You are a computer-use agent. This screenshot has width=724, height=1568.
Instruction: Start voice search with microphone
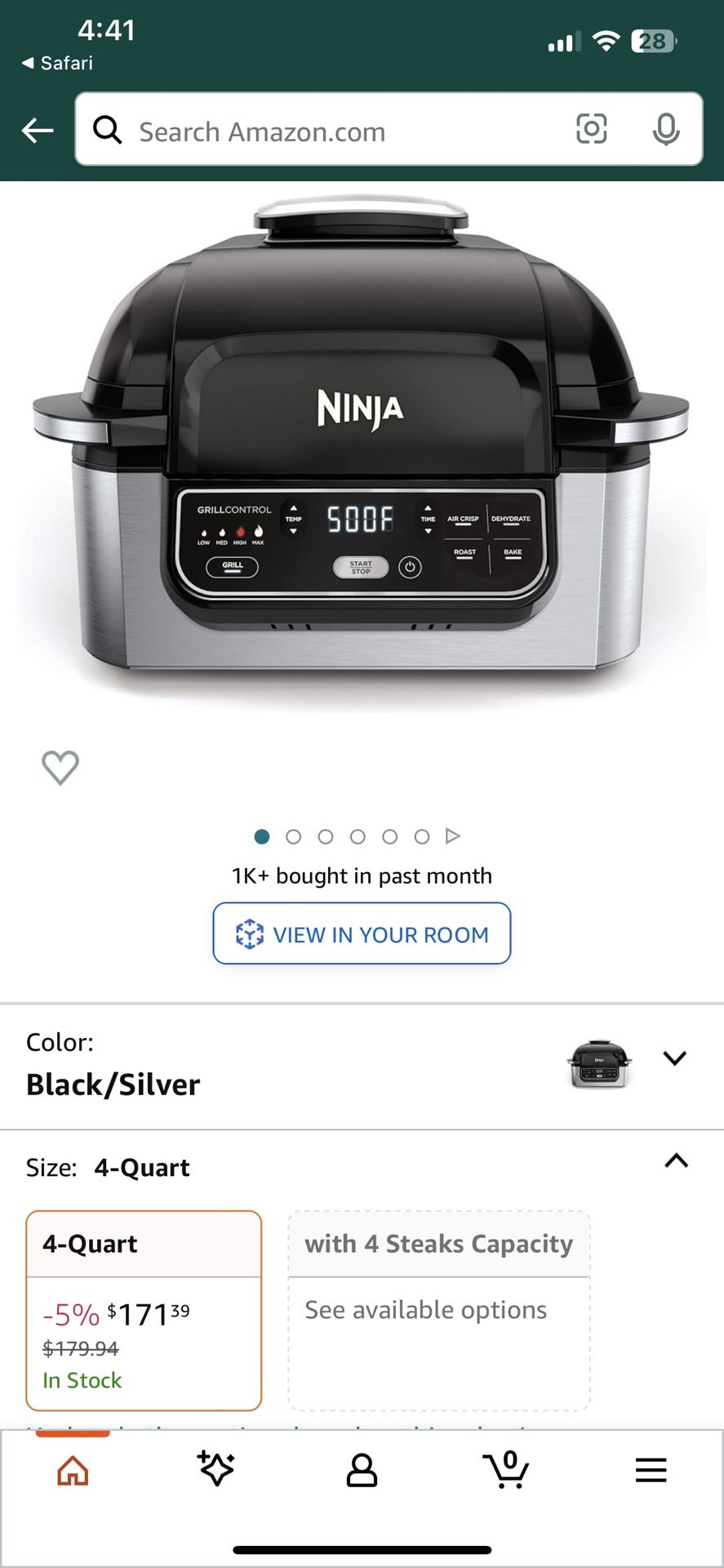coord(666,129)
